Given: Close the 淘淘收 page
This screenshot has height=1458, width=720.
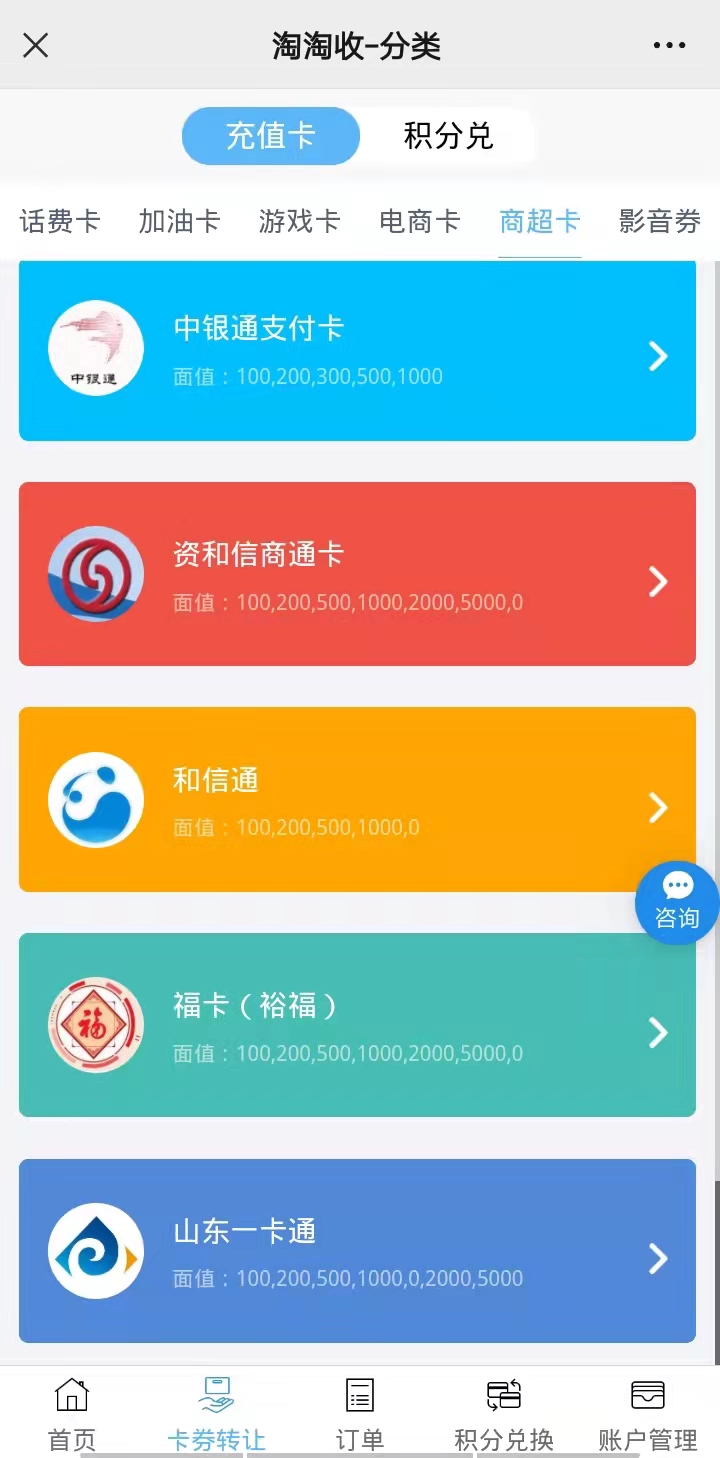Looking at the screenshot, I should (36, 45).
